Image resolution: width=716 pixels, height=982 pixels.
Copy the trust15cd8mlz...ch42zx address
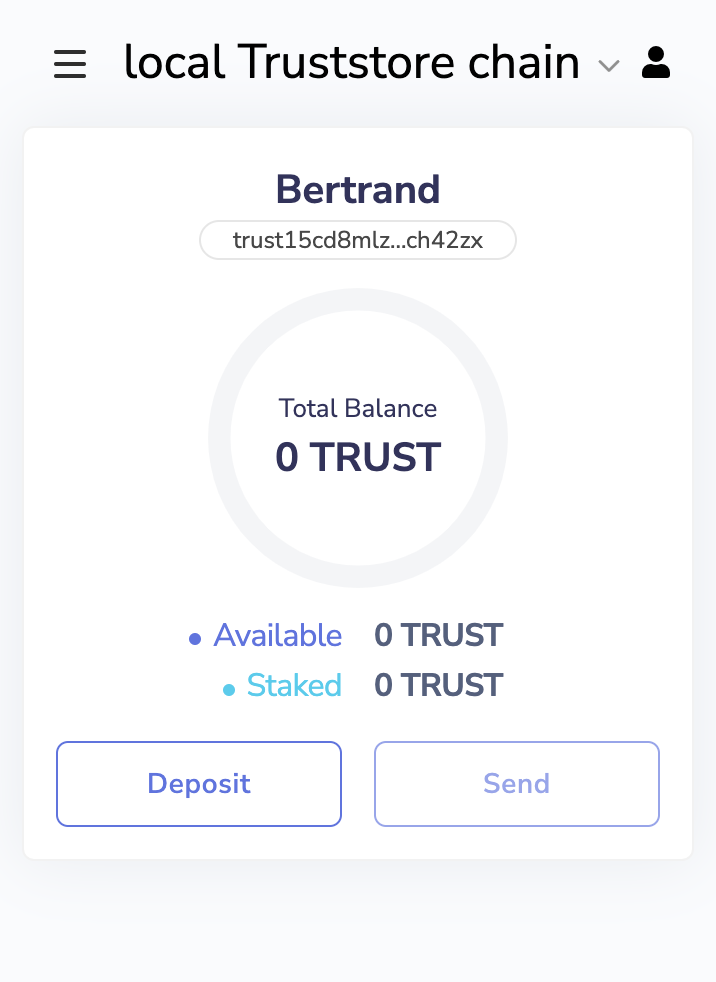358,240
